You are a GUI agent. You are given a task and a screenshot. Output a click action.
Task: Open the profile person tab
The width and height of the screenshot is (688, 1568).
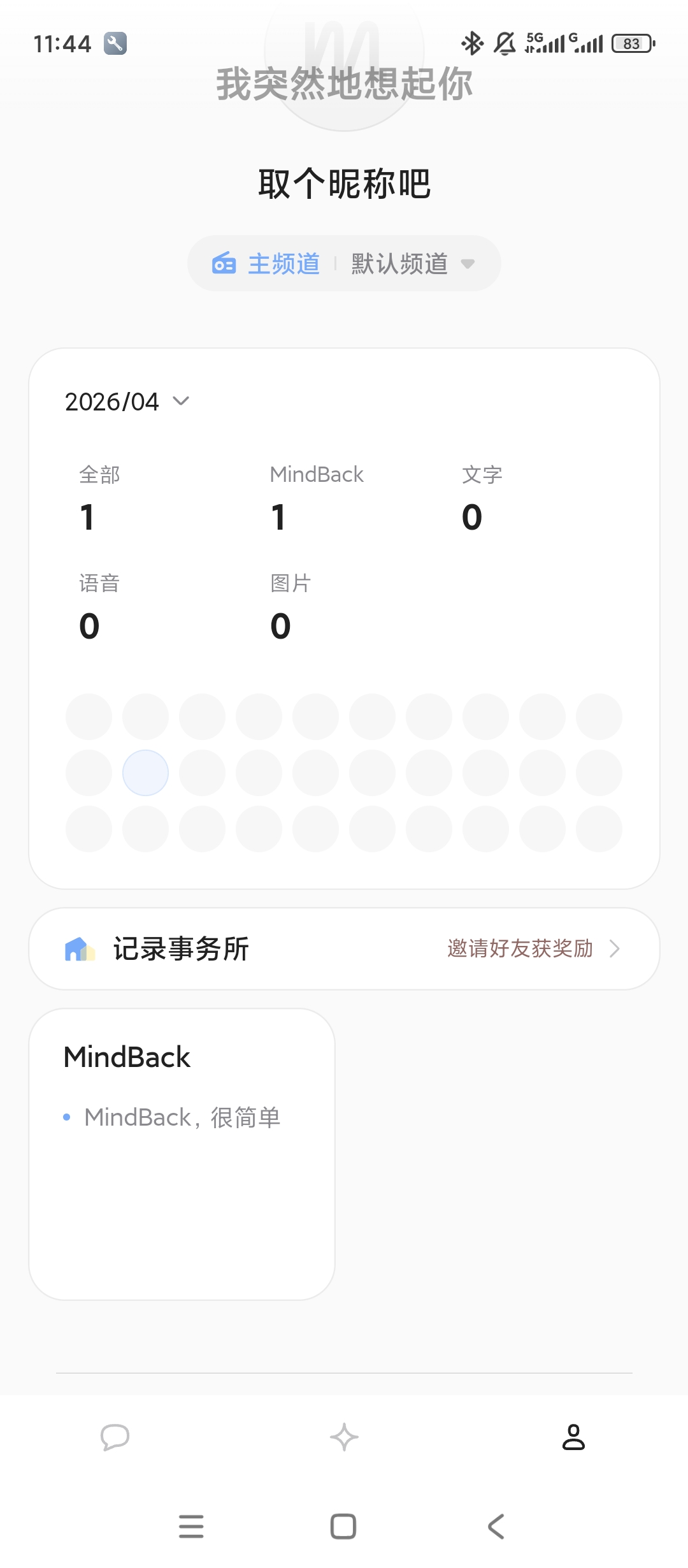click(573, 1437)
